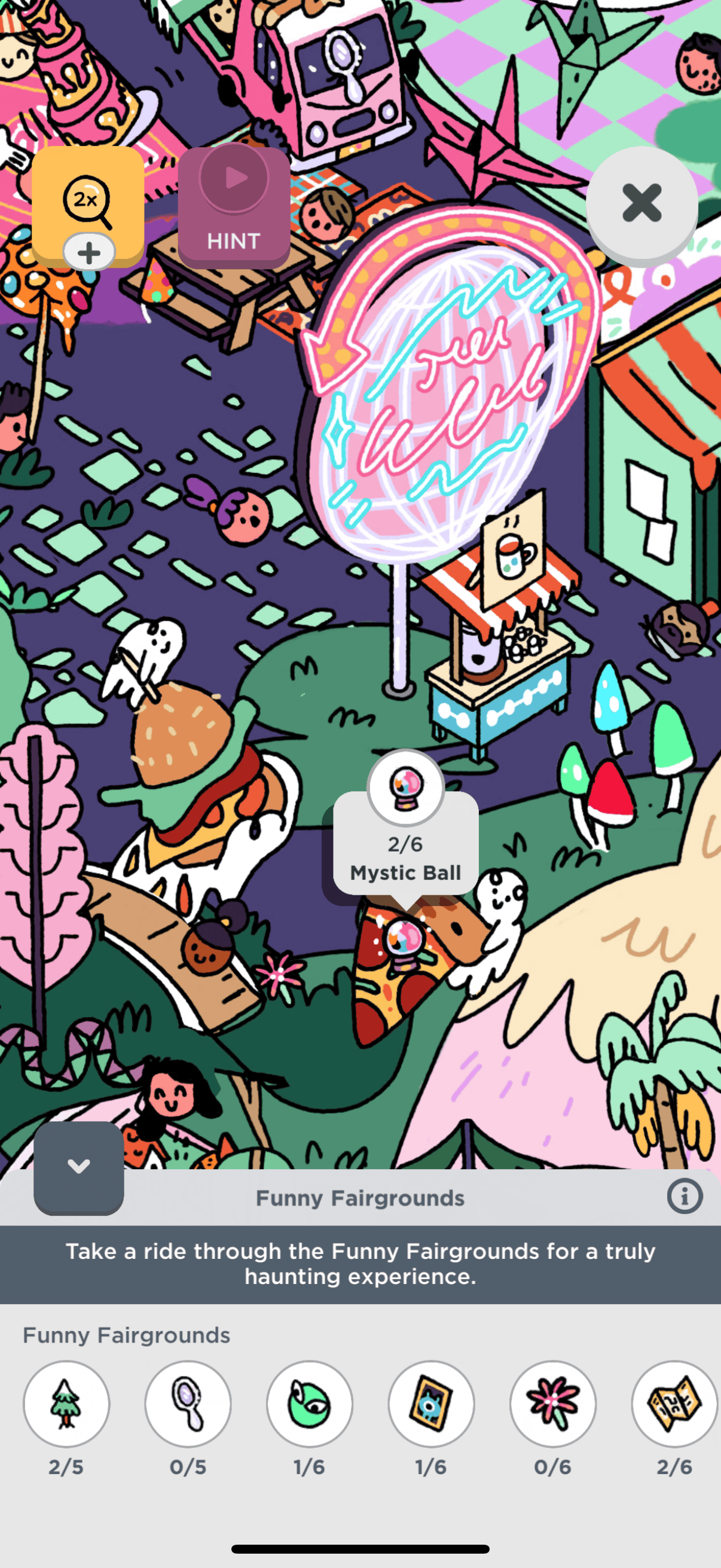This screenshot has height=1568, width=721.
Task: Select the tree item showing 2/5
Action: [x=66, y=1404]
